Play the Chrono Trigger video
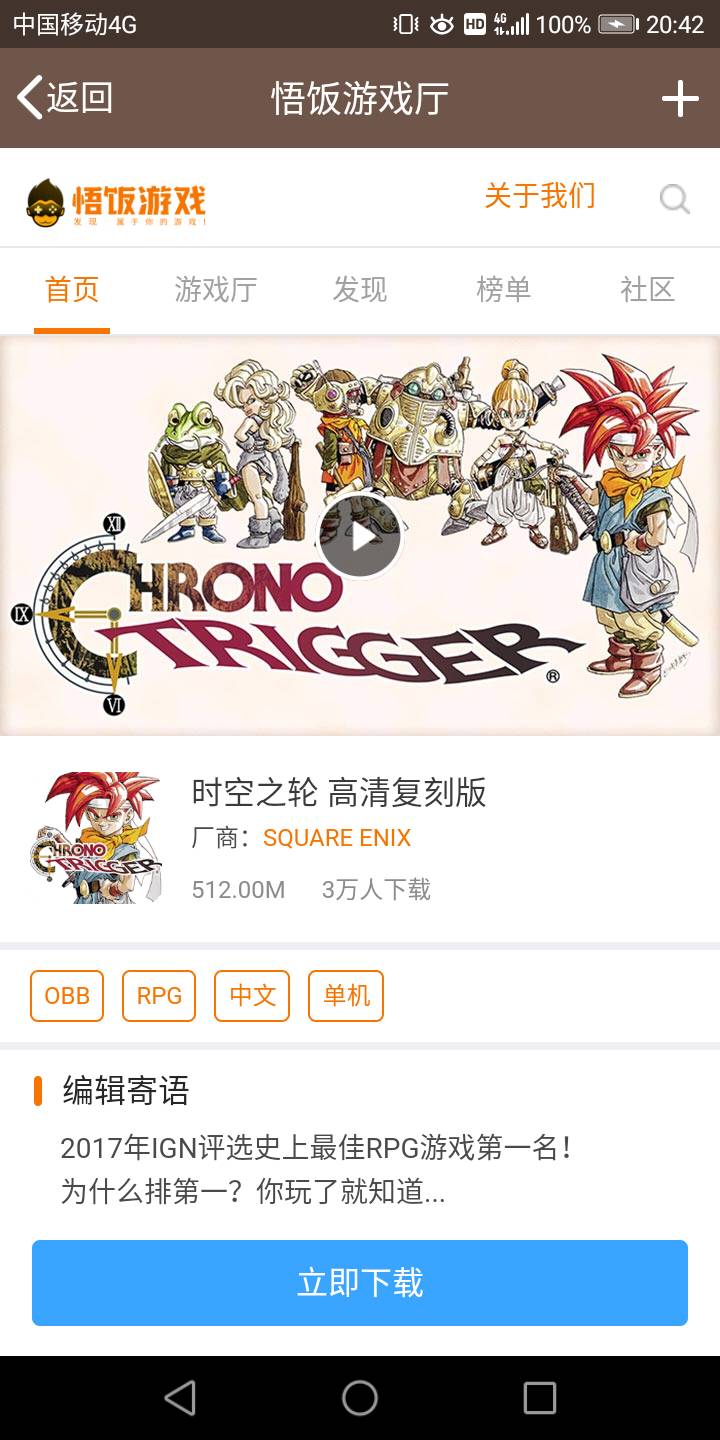The image size is (720, 1440). click(x=360, y=537)
